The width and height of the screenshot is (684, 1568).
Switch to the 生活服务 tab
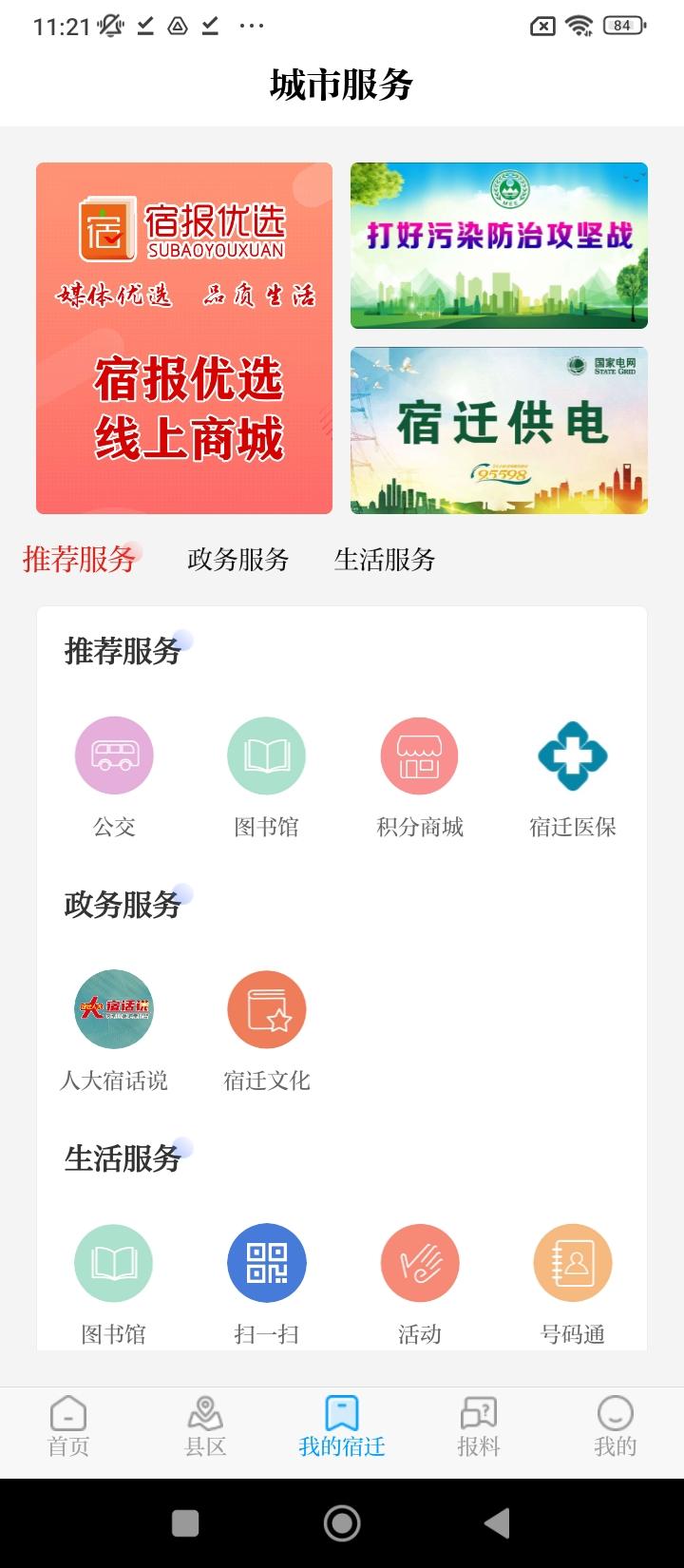pyautogui.click(x=385, y=560)
